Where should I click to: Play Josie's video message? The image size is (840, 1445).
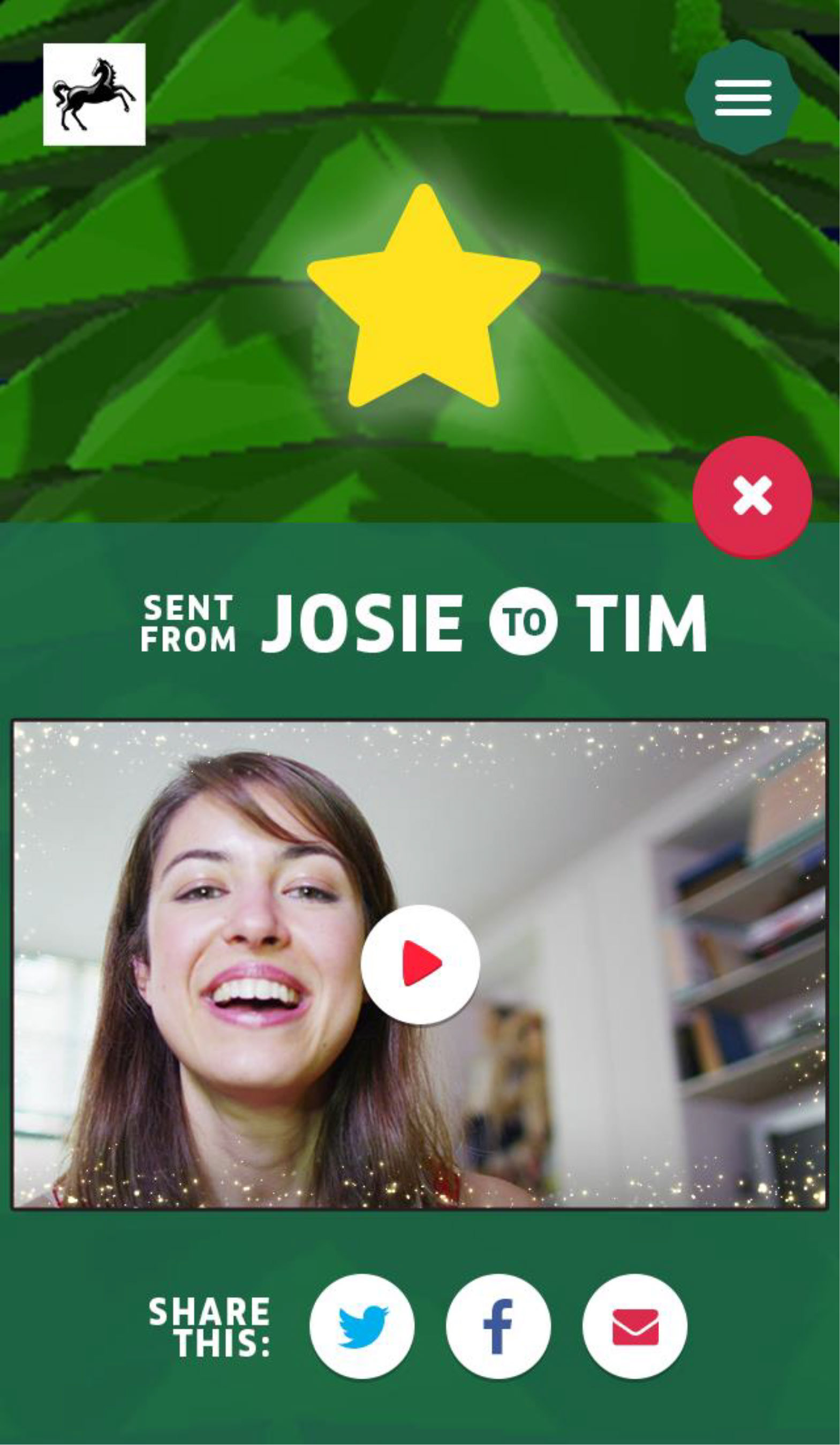coord(420,964)
